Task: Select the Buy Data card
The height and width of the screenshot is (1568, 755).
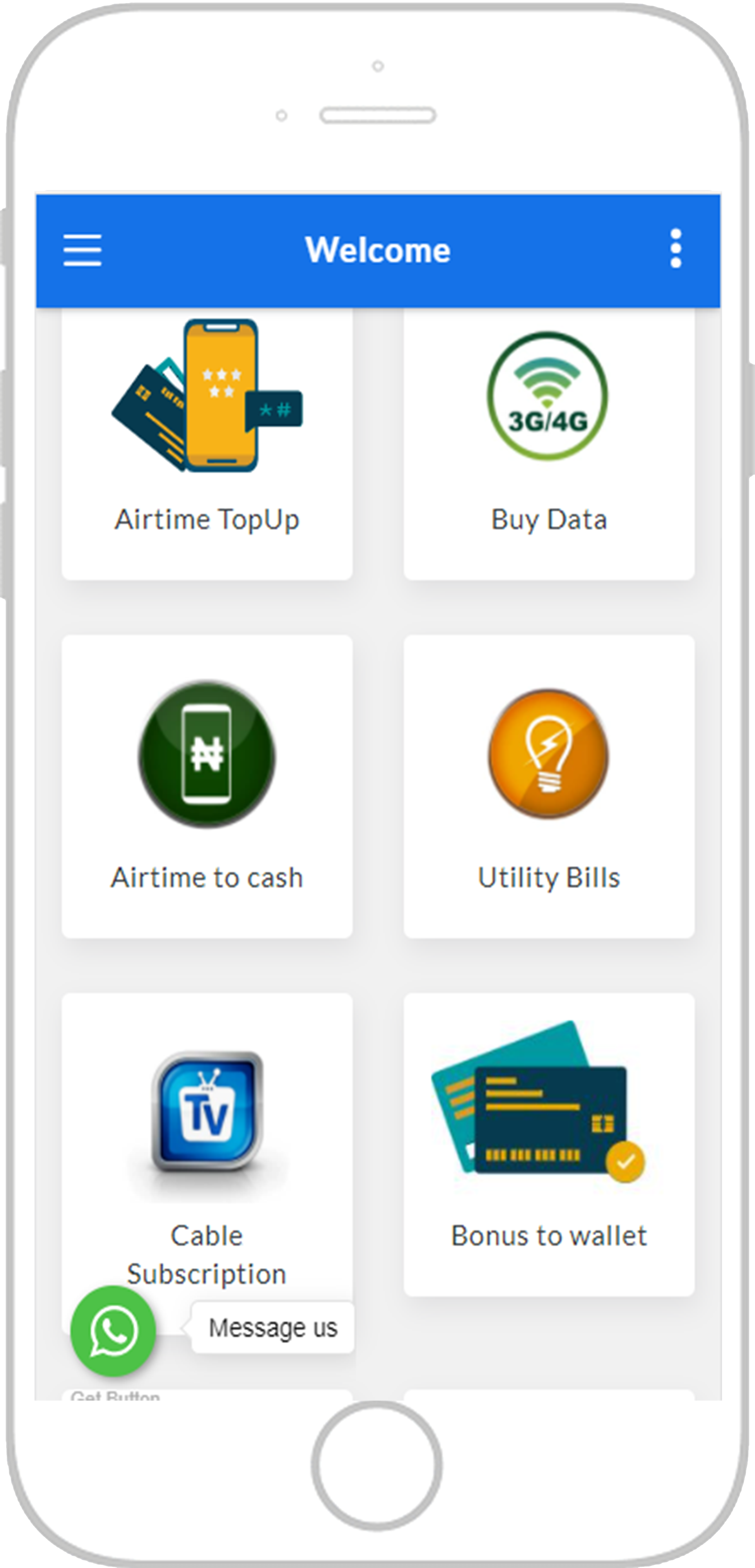Action: click(548, 445)
